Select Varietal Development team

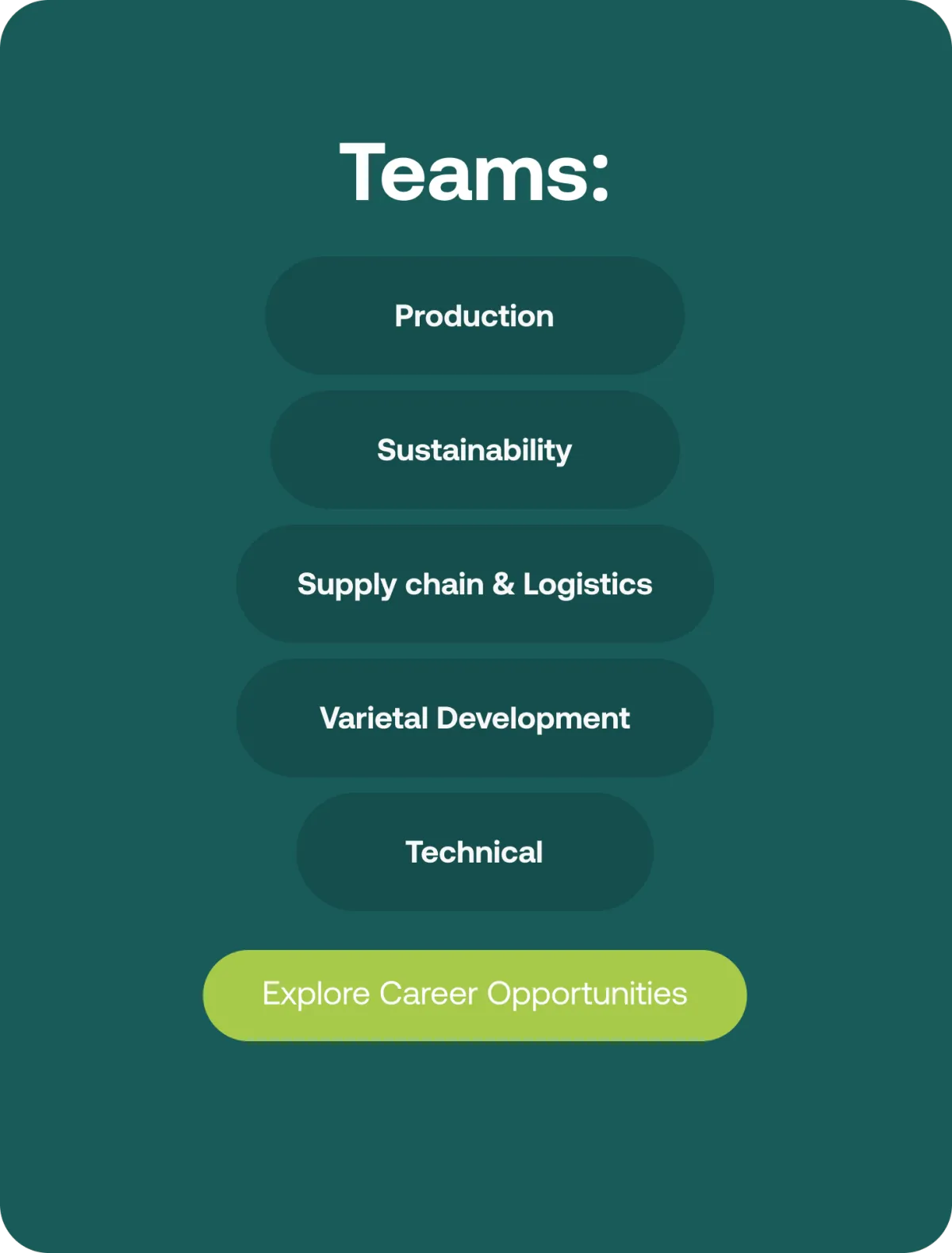pyautogui.click(x=474, y=717)
